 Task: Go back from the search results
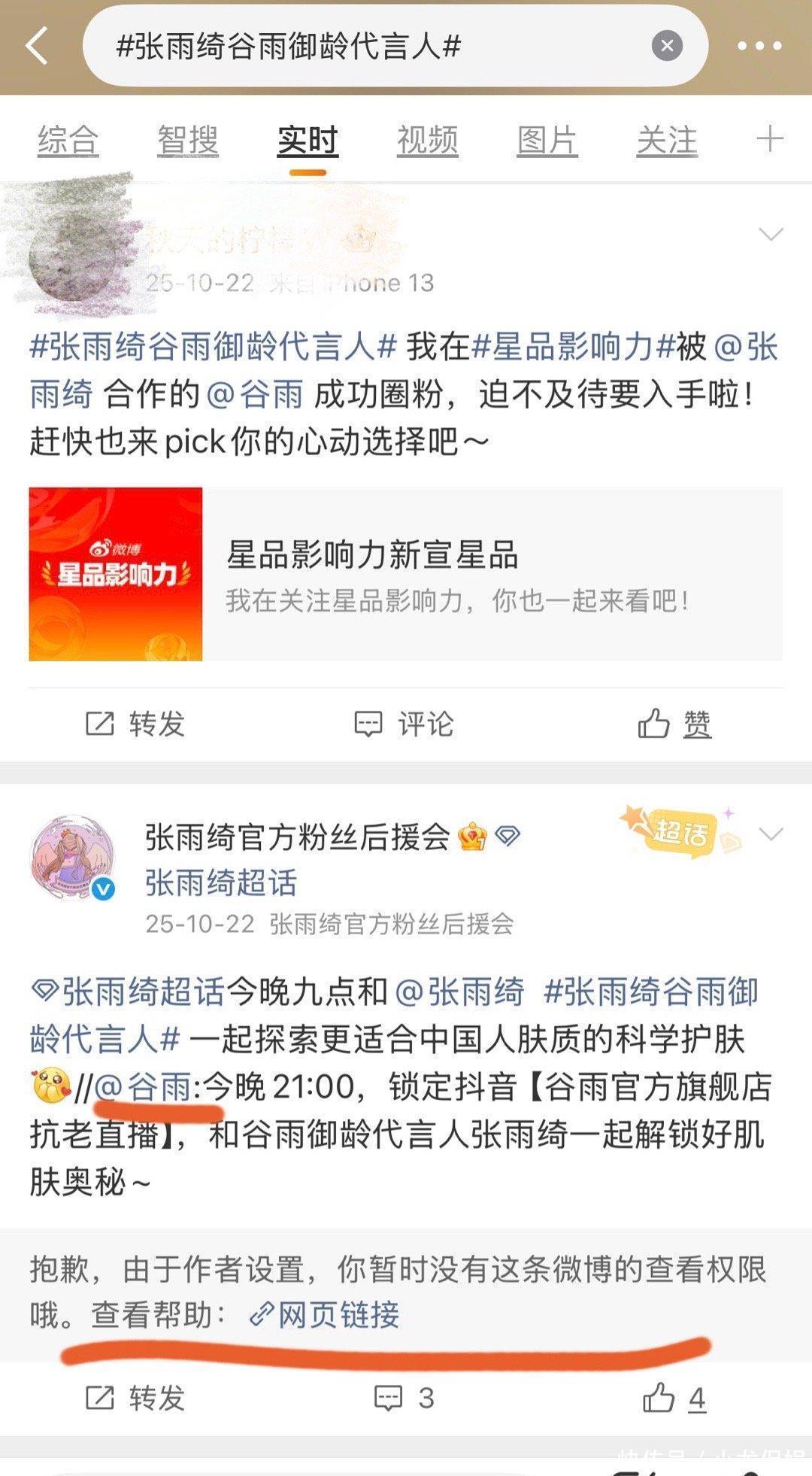tap(38, 46)
